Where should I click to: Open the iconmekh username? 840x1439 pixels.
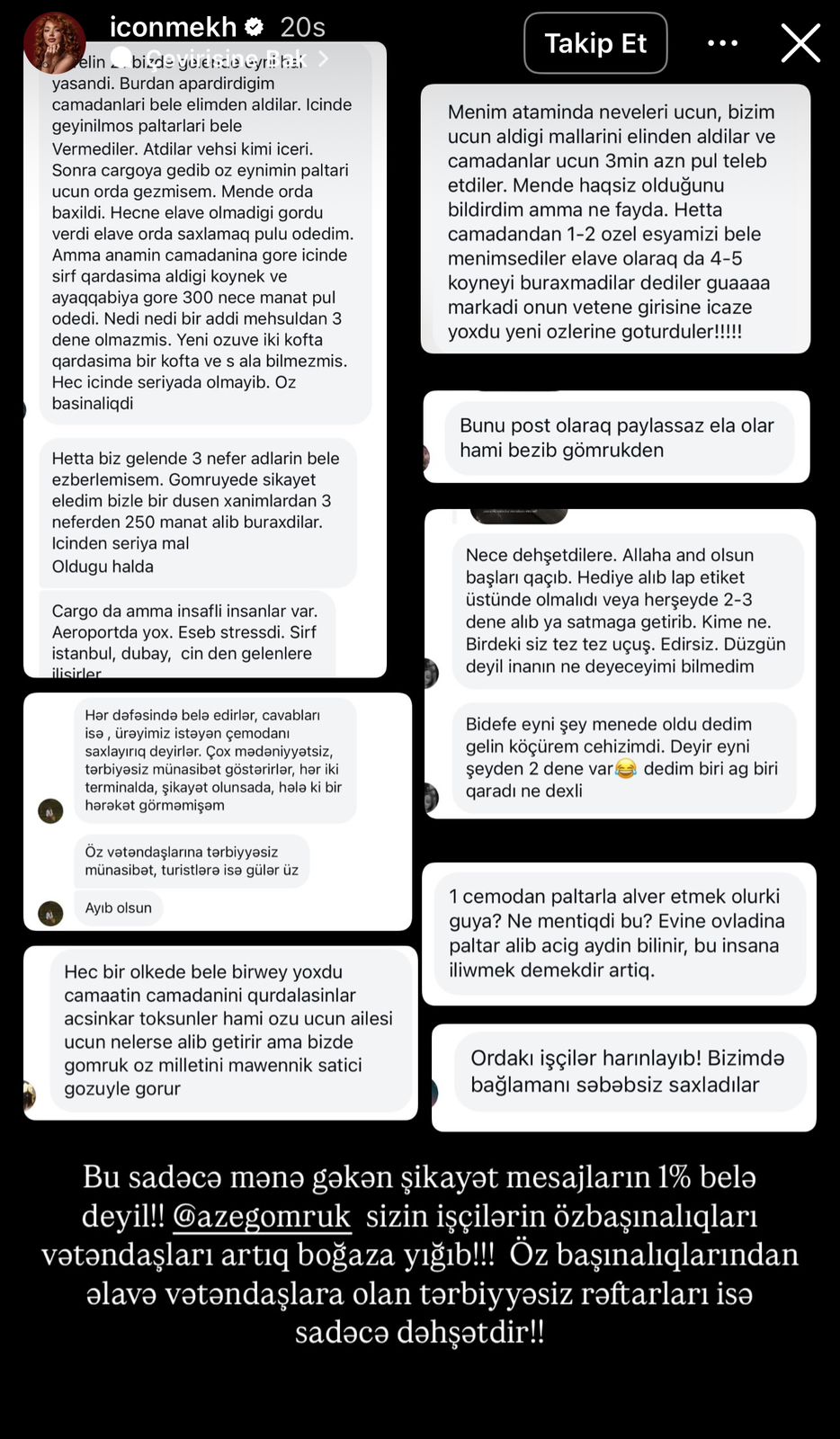[x=173, y=27]
